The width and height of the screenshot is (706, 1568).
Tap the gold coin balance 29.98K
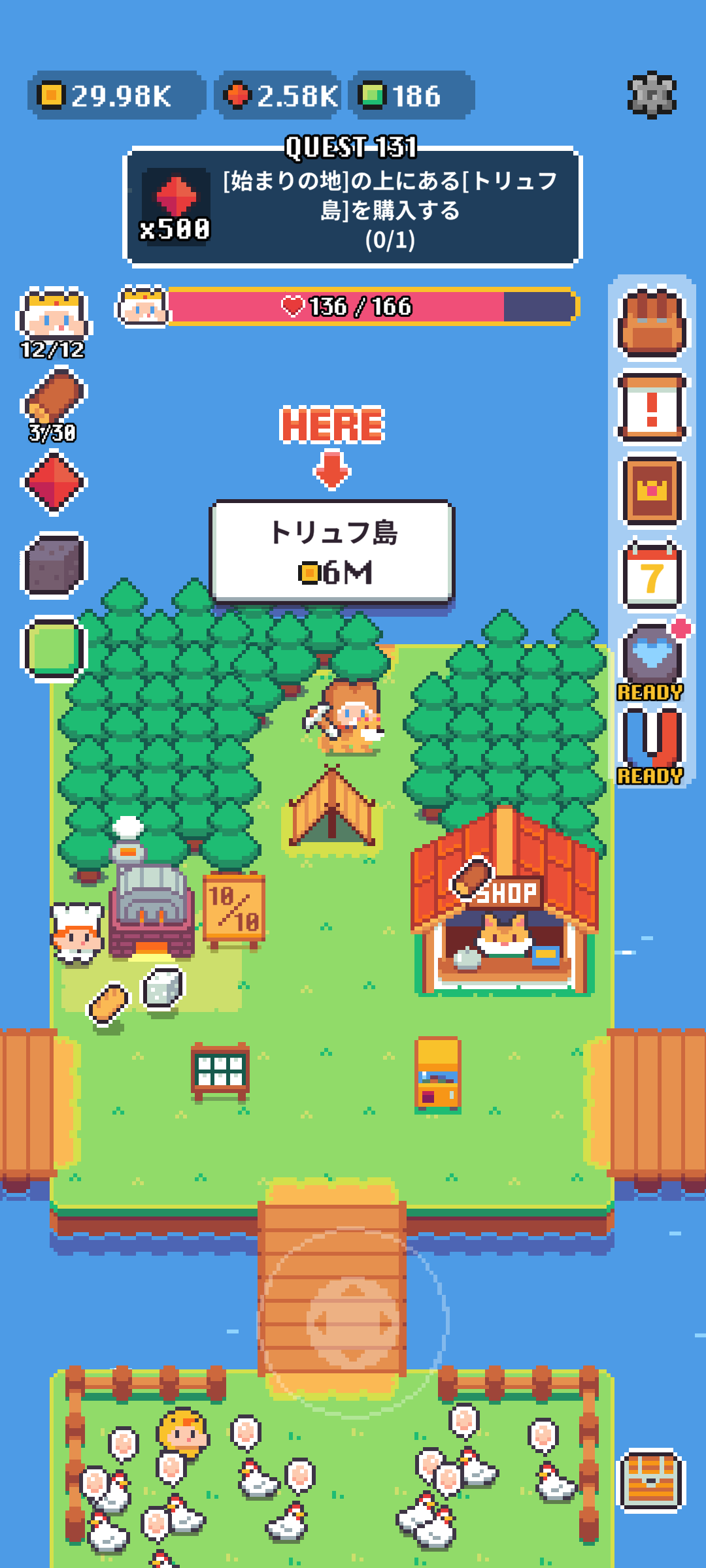click(116, 95)
